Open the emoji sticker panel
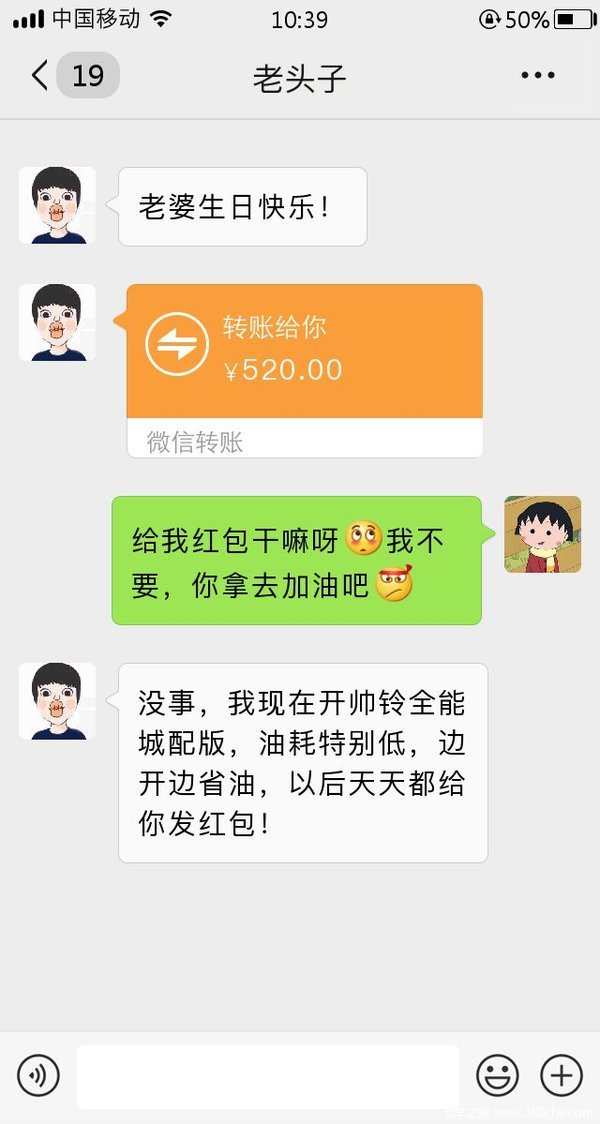The width and height of the screenshot is (600, 1124). (497, 1076)
